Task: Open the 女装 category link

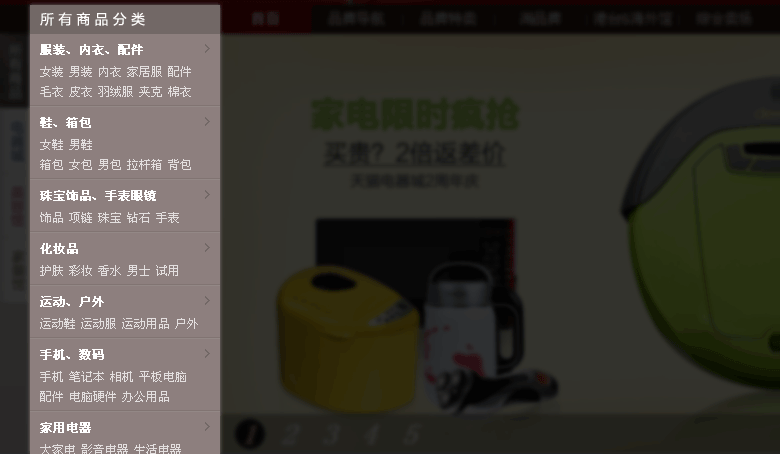Action: (x=51, y=72)
